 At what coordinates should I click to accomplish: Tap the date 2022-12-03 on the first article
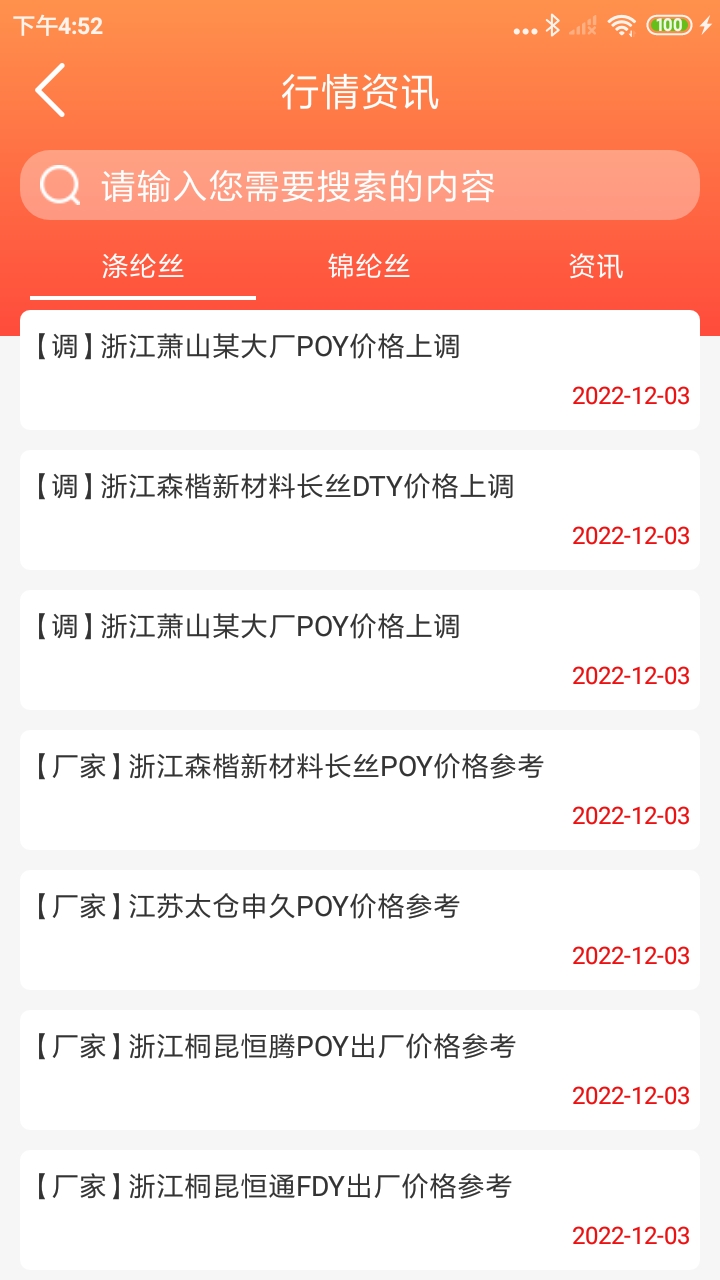[x=631, y=395]
